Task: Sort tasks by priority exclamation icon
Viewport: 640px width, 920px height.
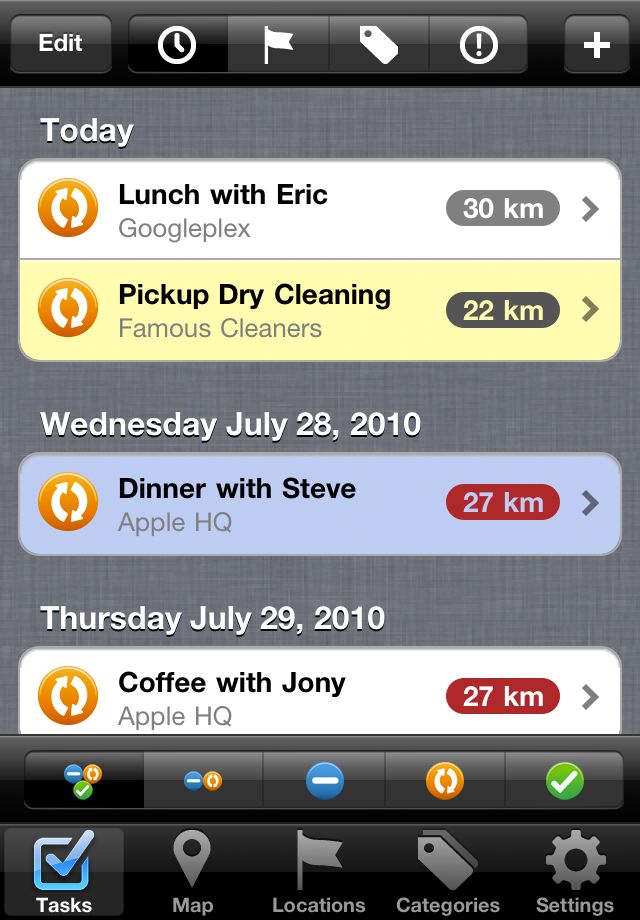Action: point(479,45)
